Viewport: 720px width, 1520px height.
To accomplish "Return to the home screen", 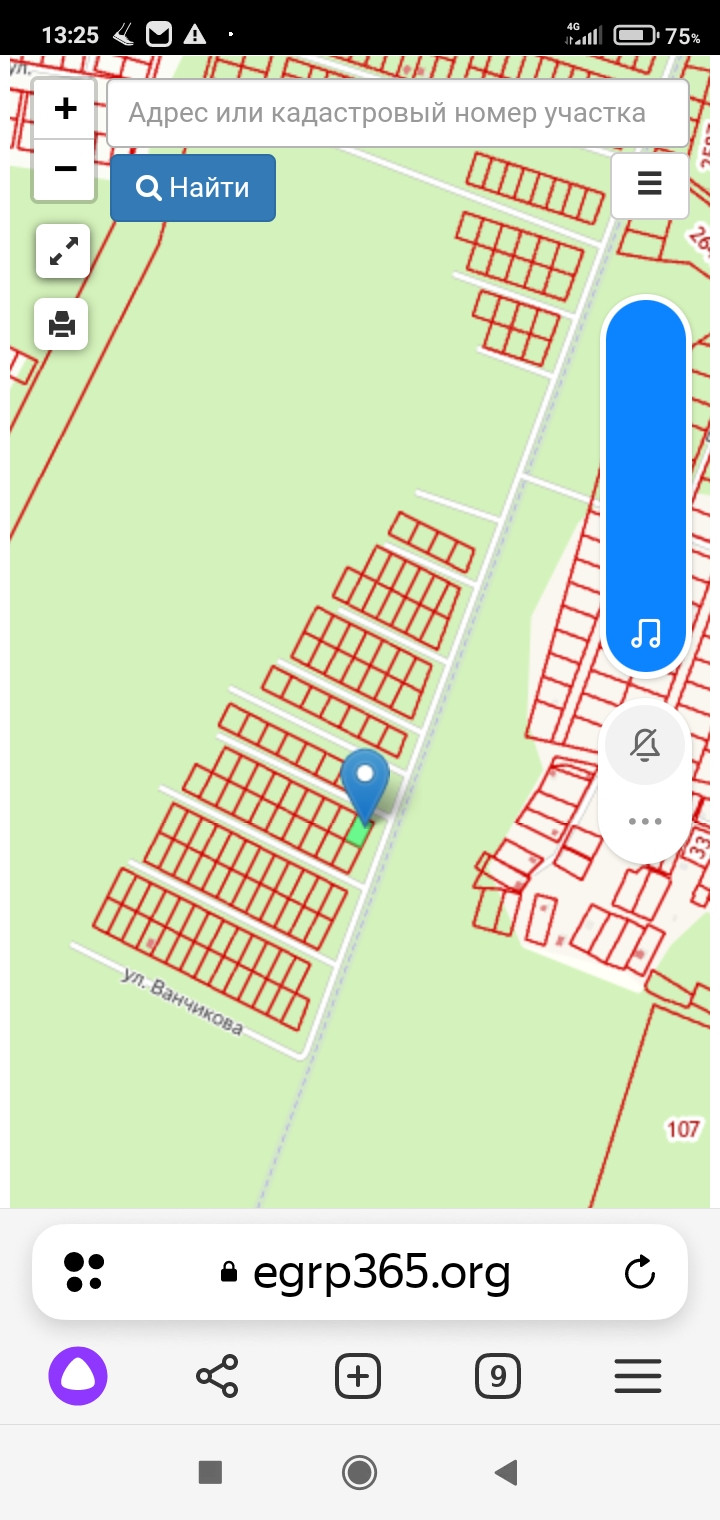I will pos(359,1472).
